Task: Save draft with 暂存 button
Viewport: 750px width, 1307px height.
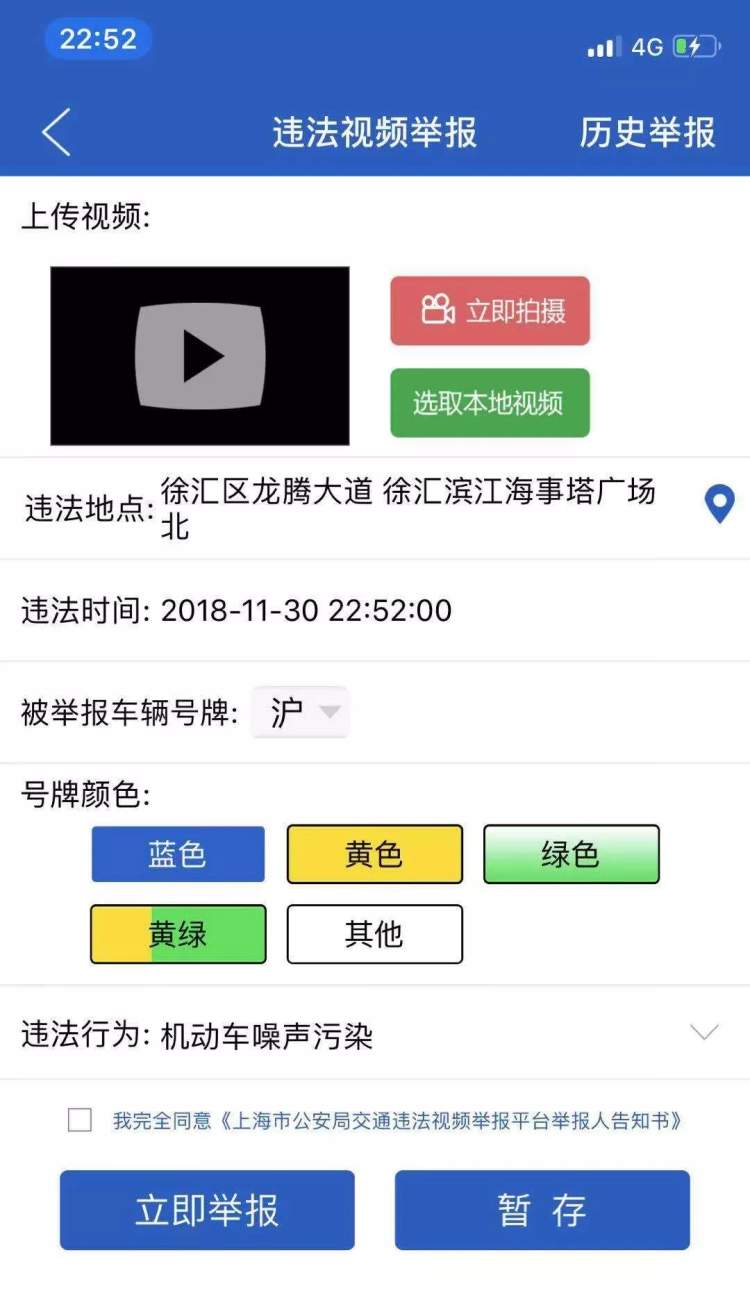Action: coord(542,1210)
